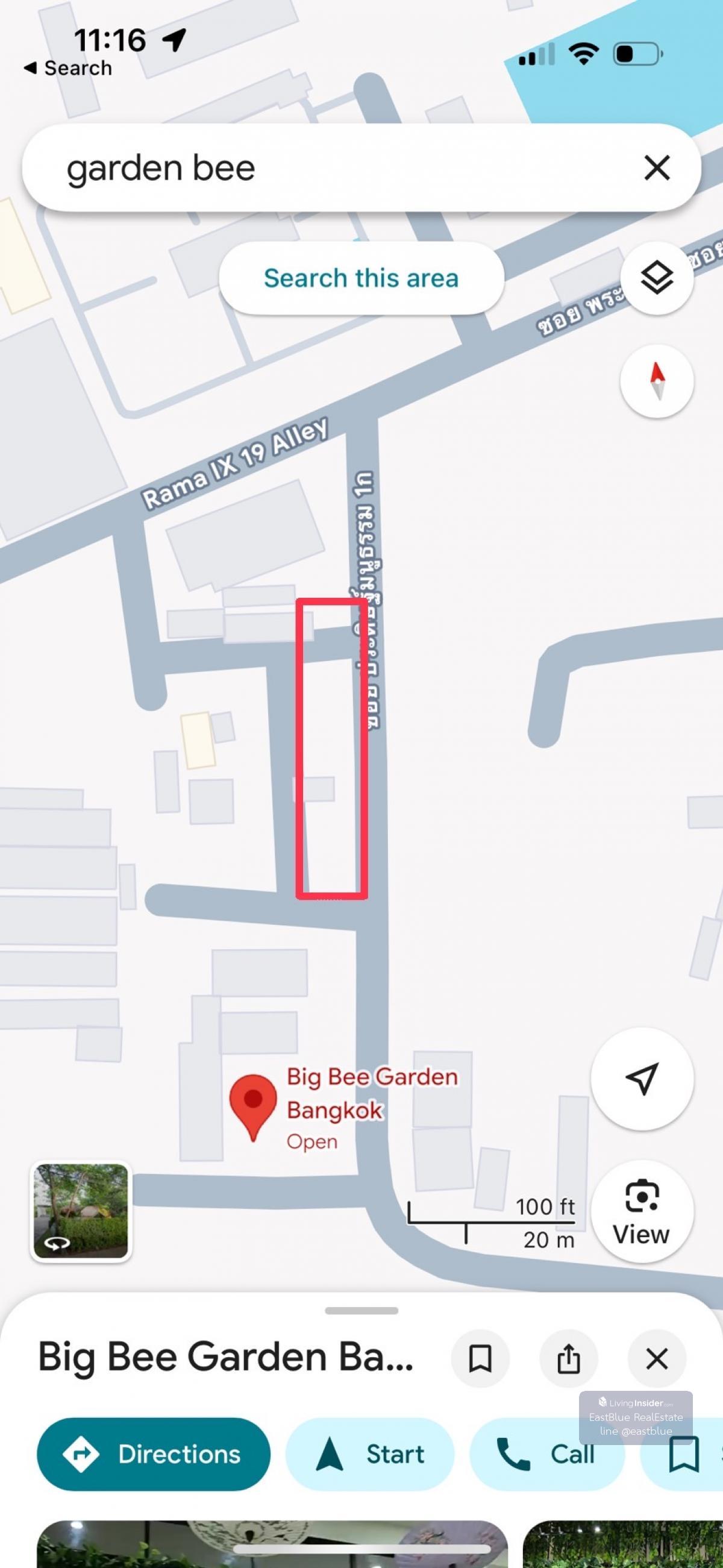Share the Big Bee Garden place

click(568, 1359)
